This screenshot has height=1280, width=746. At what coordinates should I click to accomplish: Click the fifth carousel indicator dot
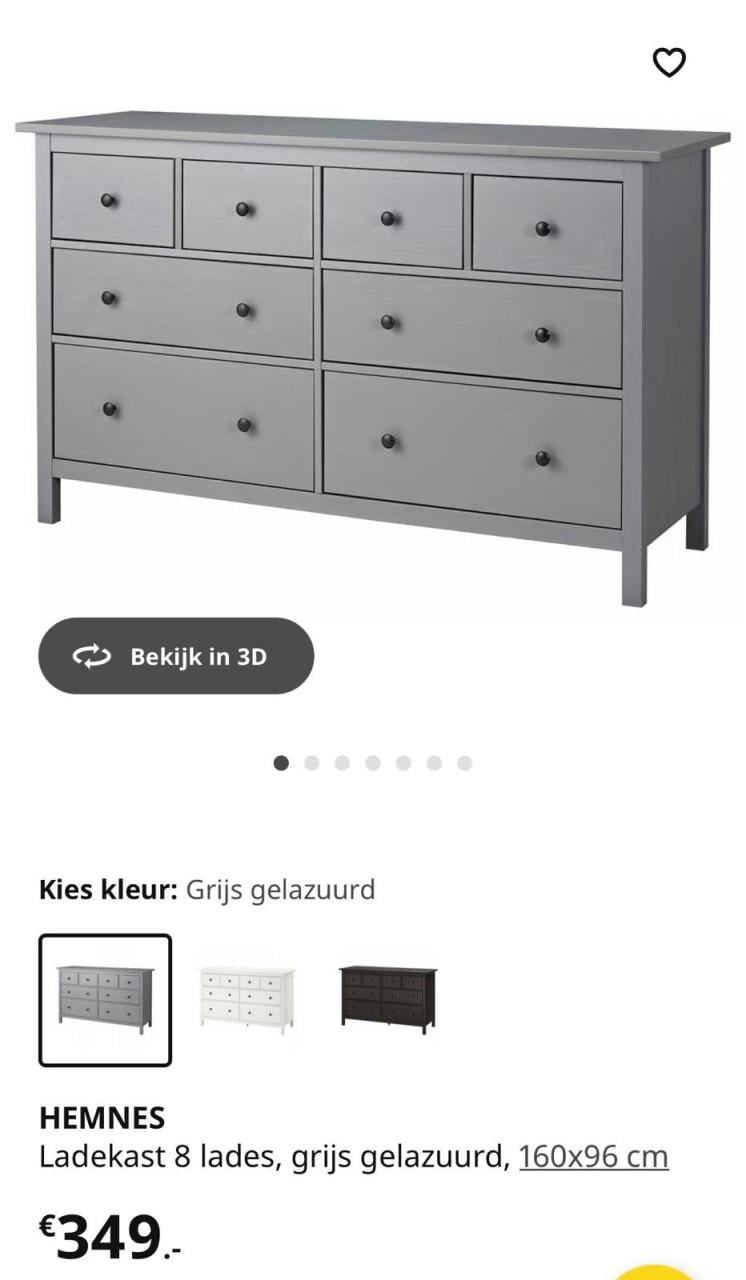pyautogui.click(x=404, y=762)
